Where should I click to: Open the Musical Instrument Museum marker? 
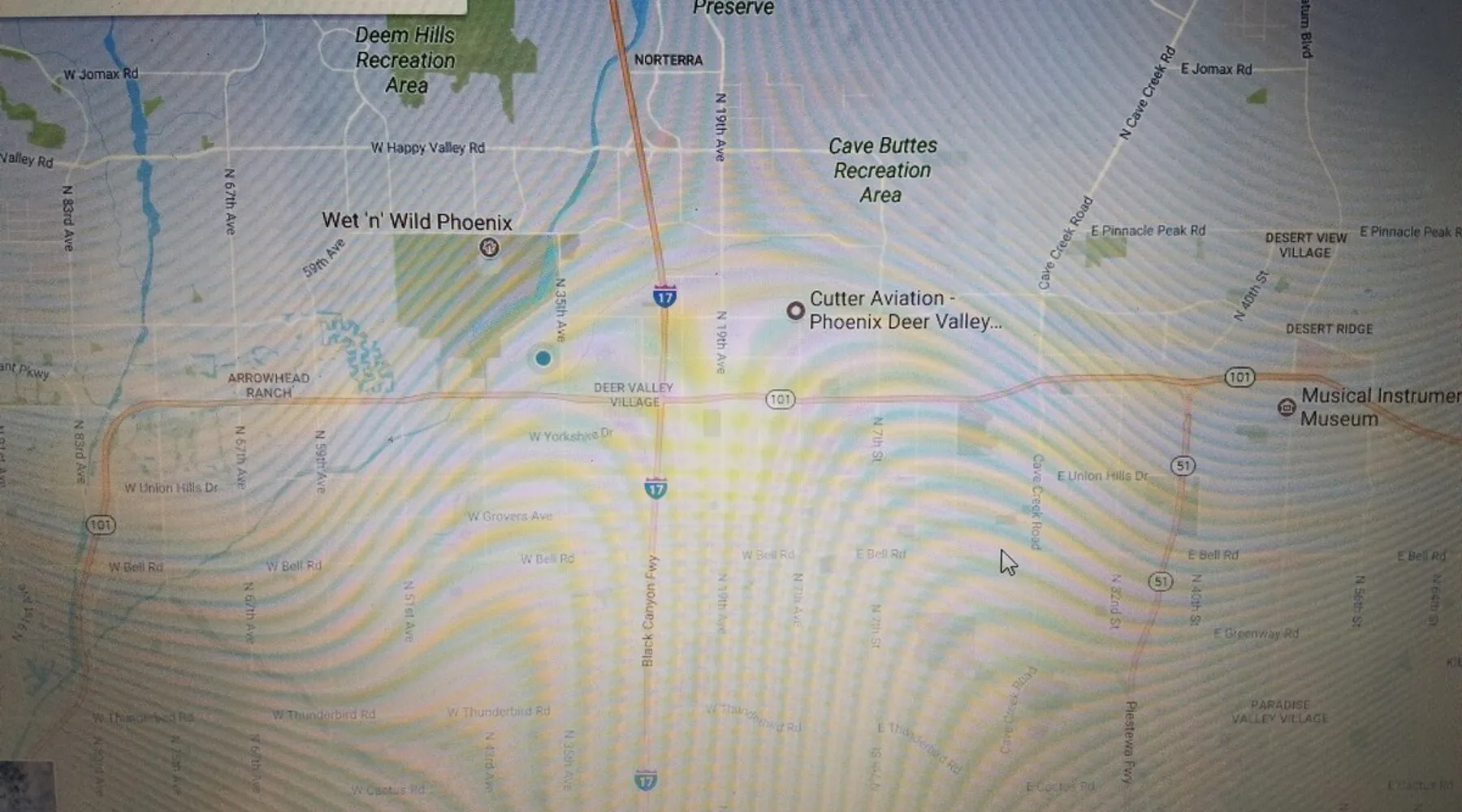(1286, 408)
